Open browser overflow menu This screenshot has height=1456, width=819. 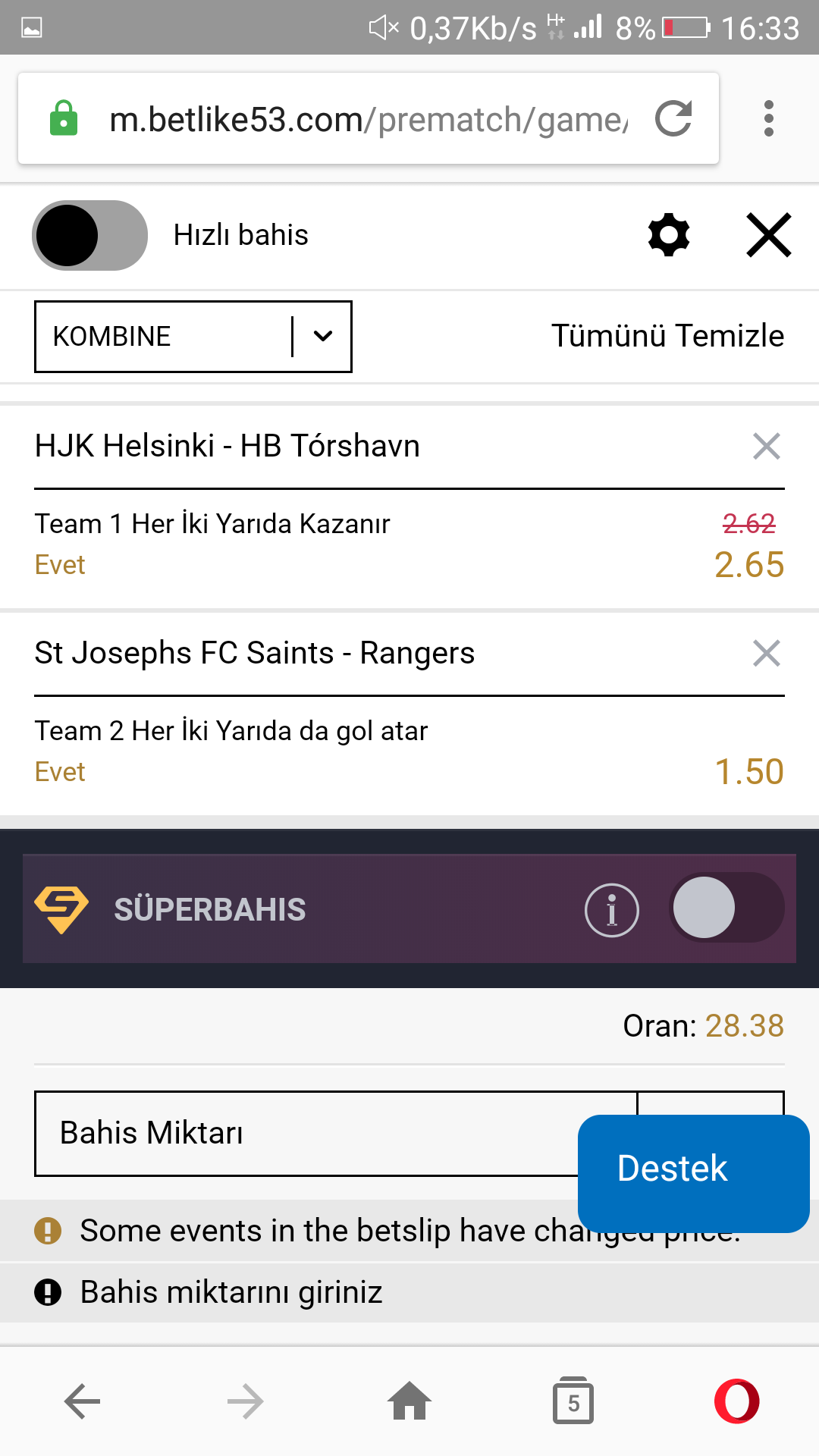pos(769,119)
